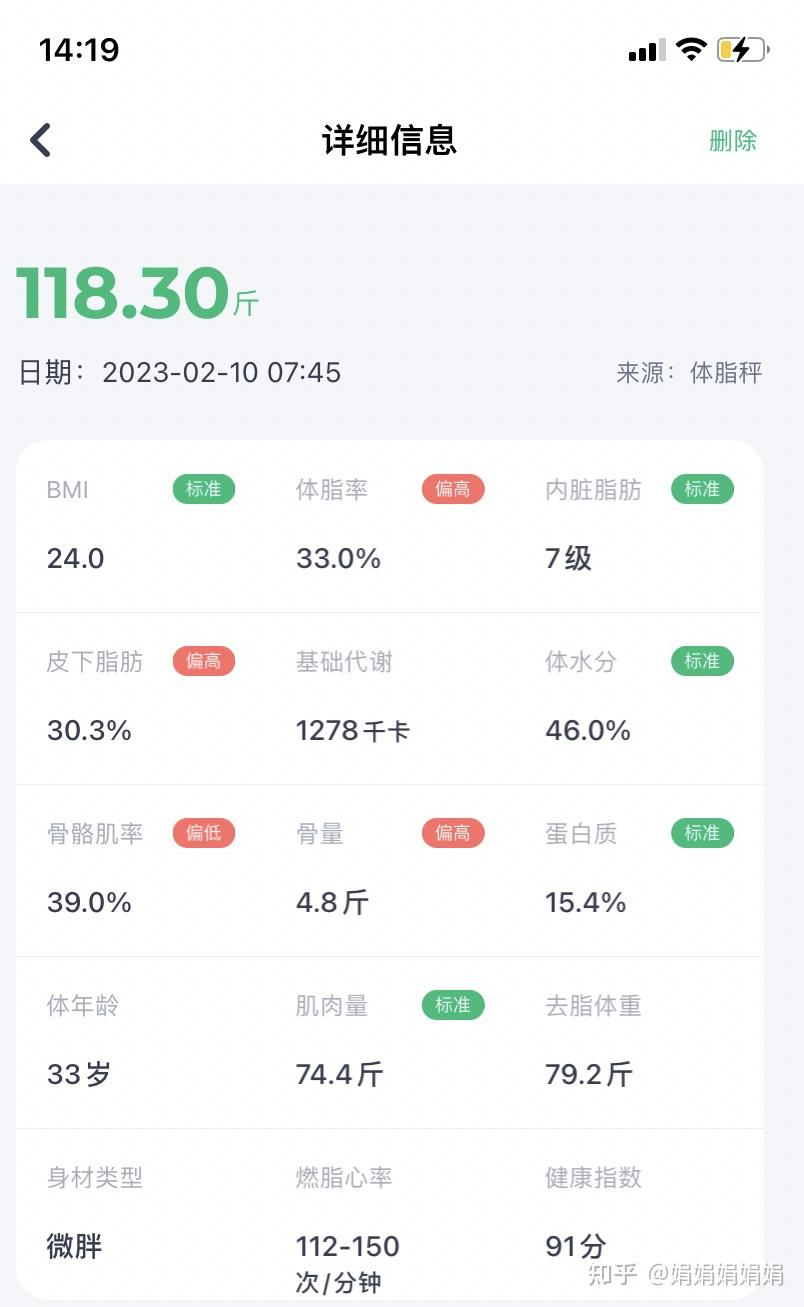The height and width of the screenshot is (1307, 804).
Task: Go back using the back arrow
Action: tap(40, 140)
